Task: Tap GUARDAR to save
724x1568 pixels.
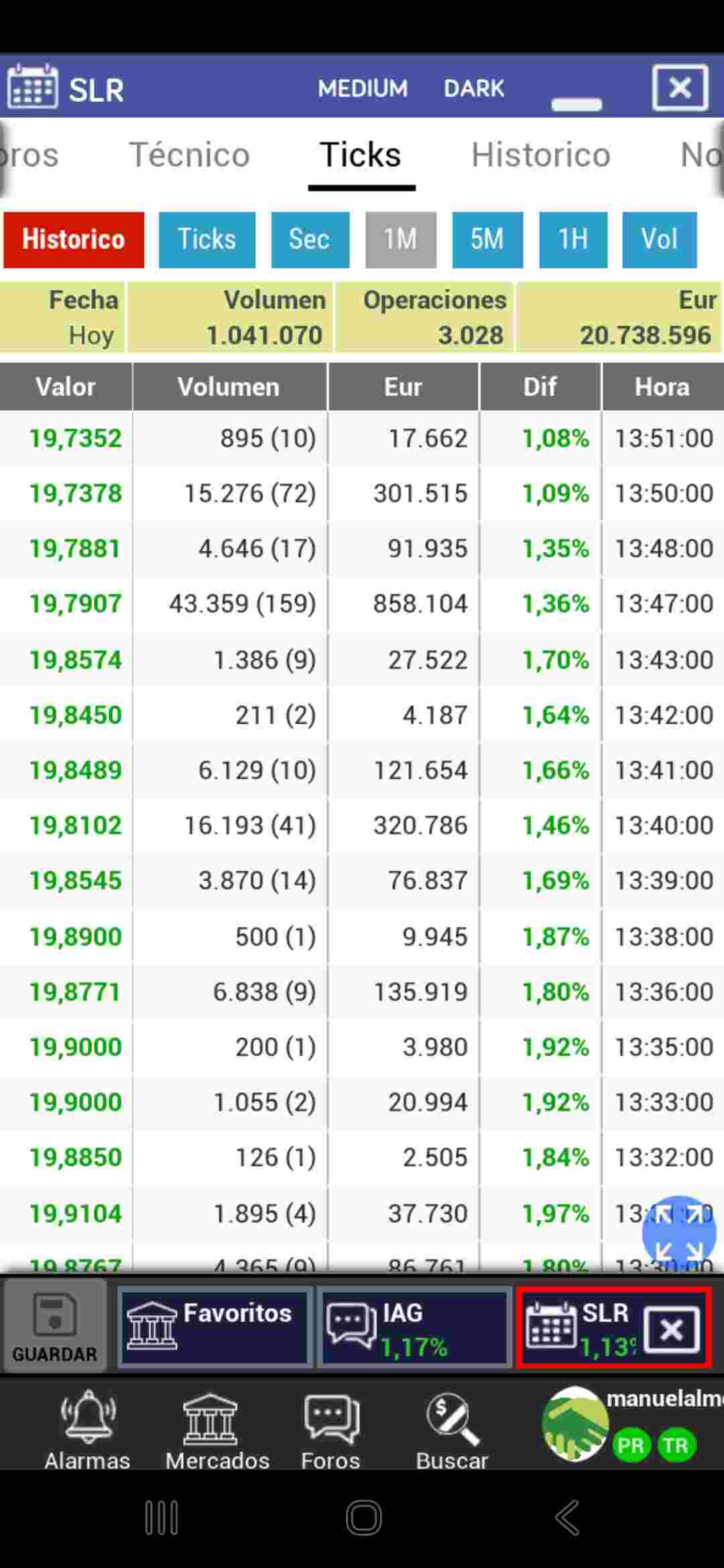Action: [54, 1327]
